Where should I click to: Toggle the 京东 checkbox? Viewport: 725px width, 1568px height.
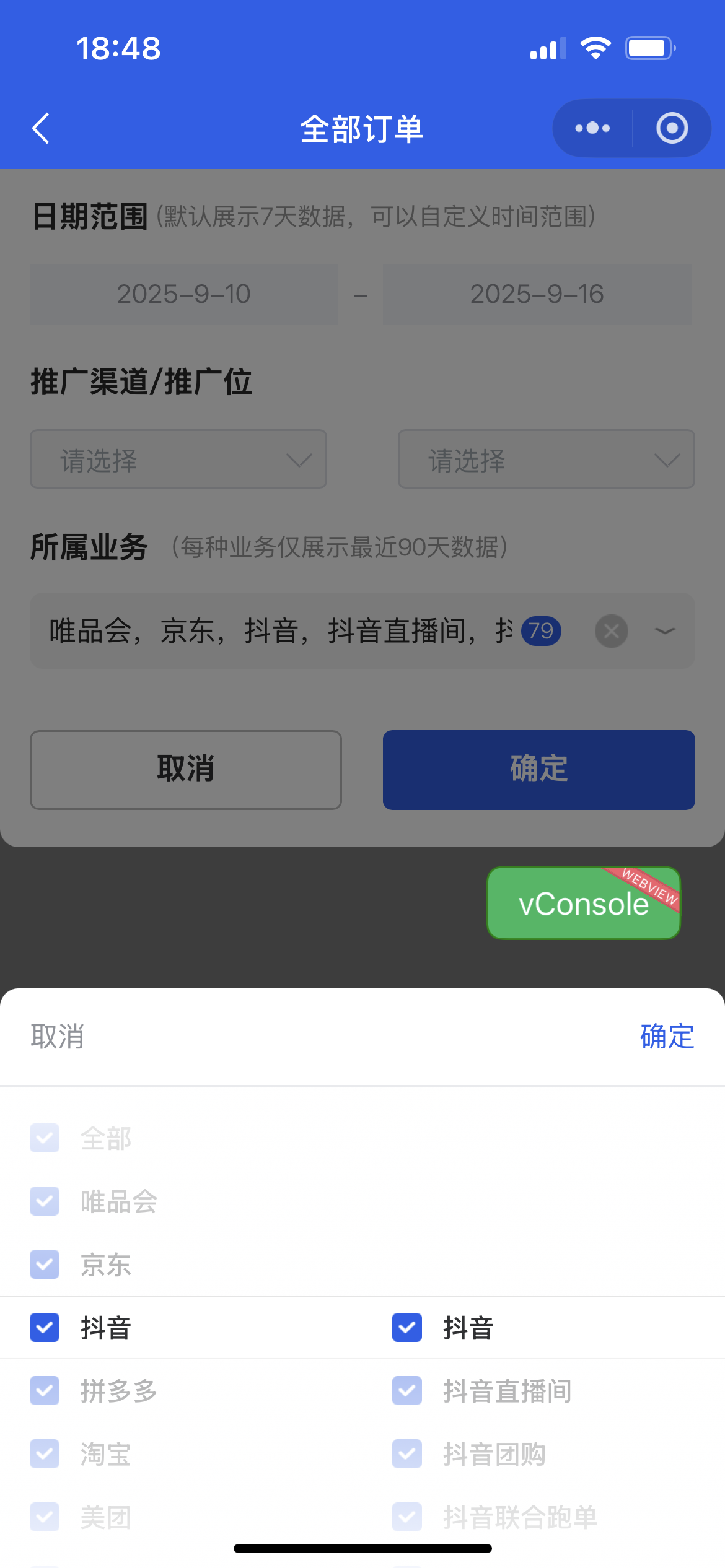(45, 1265)
